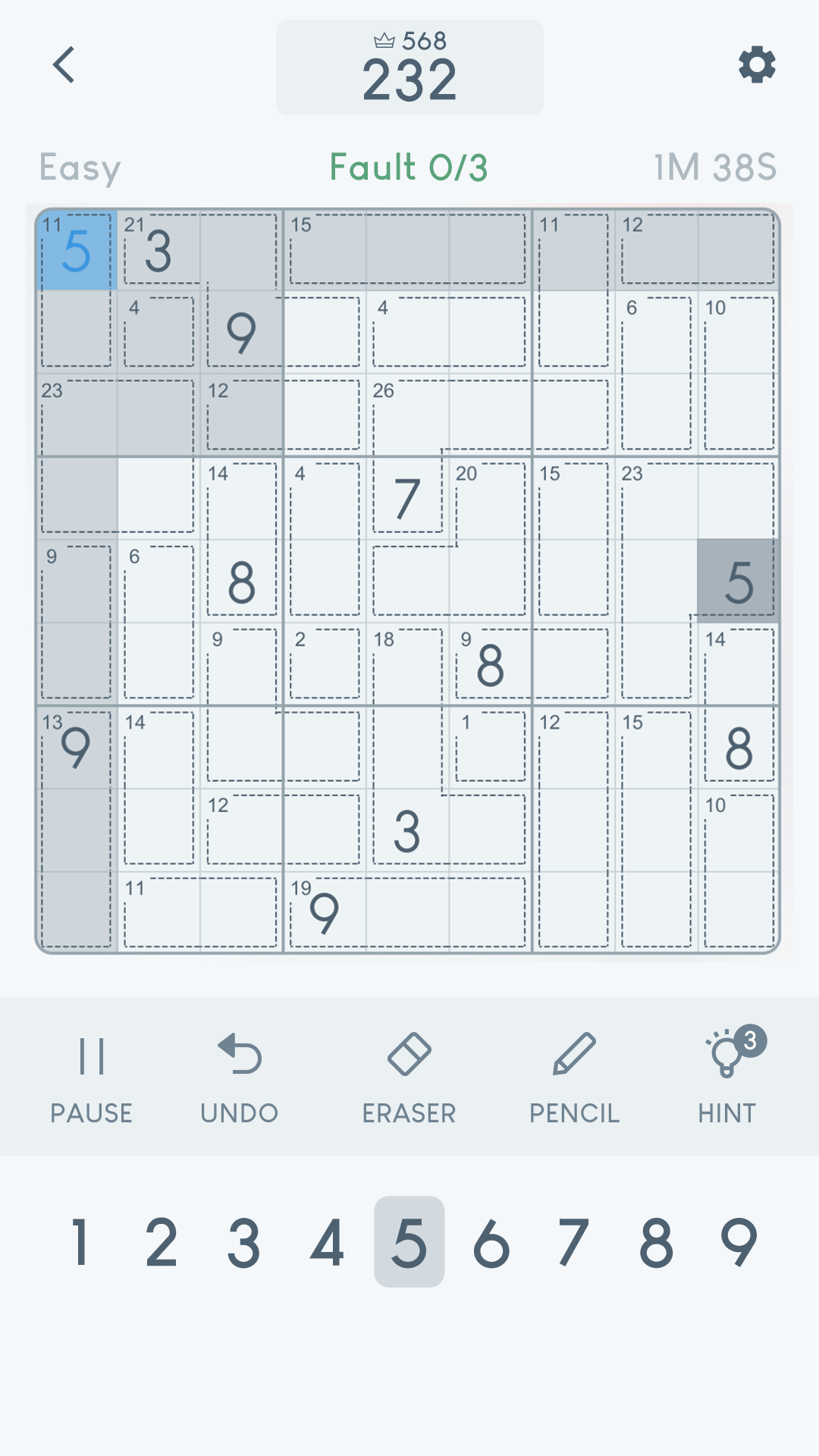Viewport: 819px width, 1456px height.
Task: Choose number 4 on the keypad
Action: click(327, 1242)
